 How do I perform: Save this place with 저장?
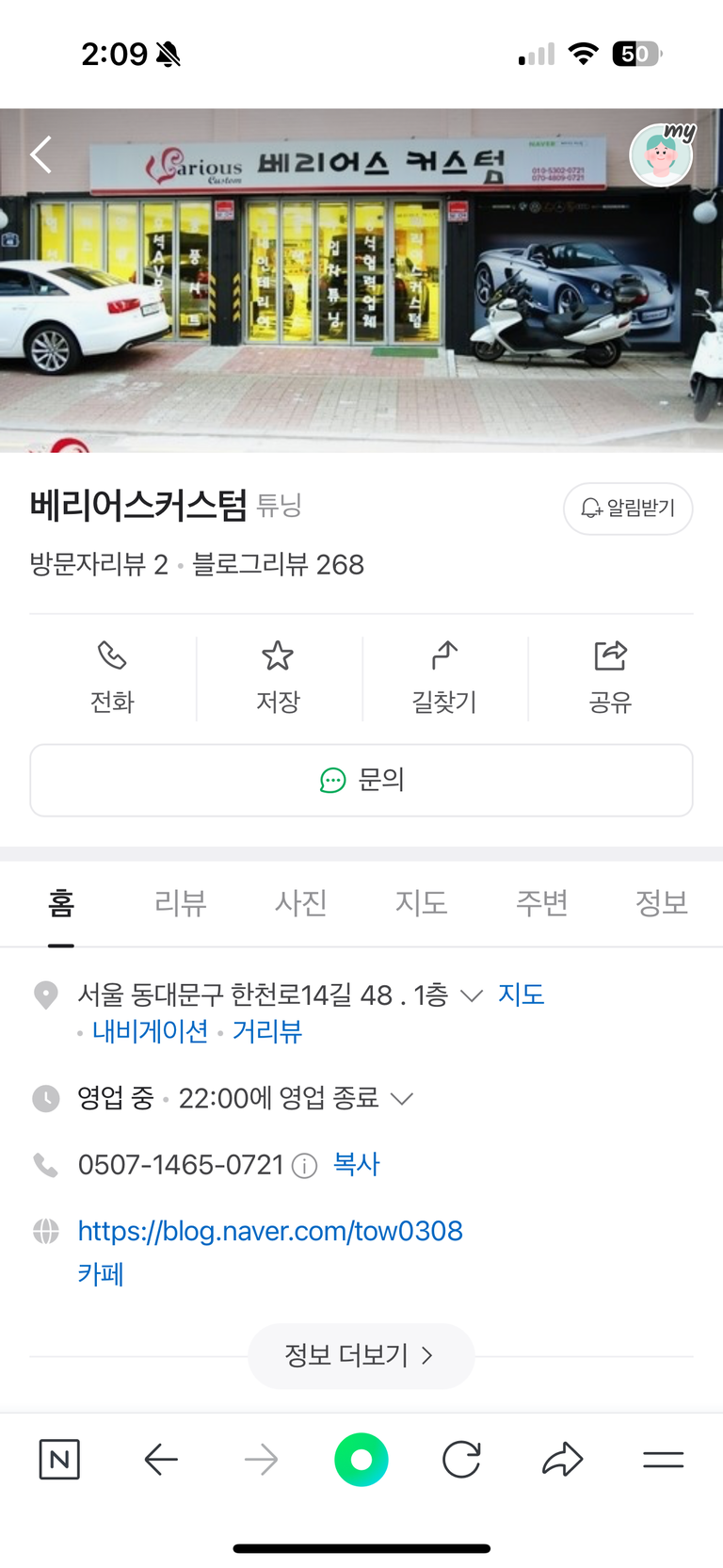(278, 677)
